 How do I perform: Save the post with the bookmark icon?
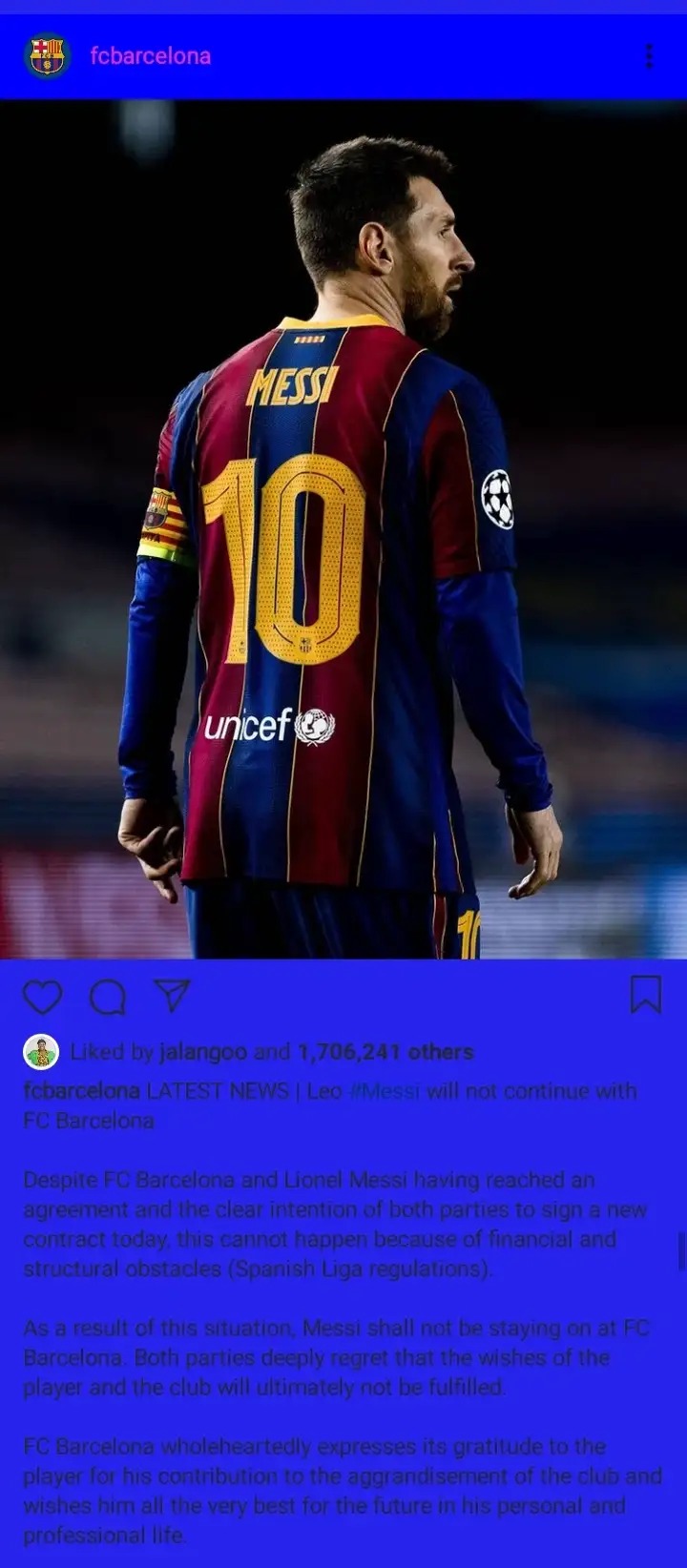(x=645, y=995)
